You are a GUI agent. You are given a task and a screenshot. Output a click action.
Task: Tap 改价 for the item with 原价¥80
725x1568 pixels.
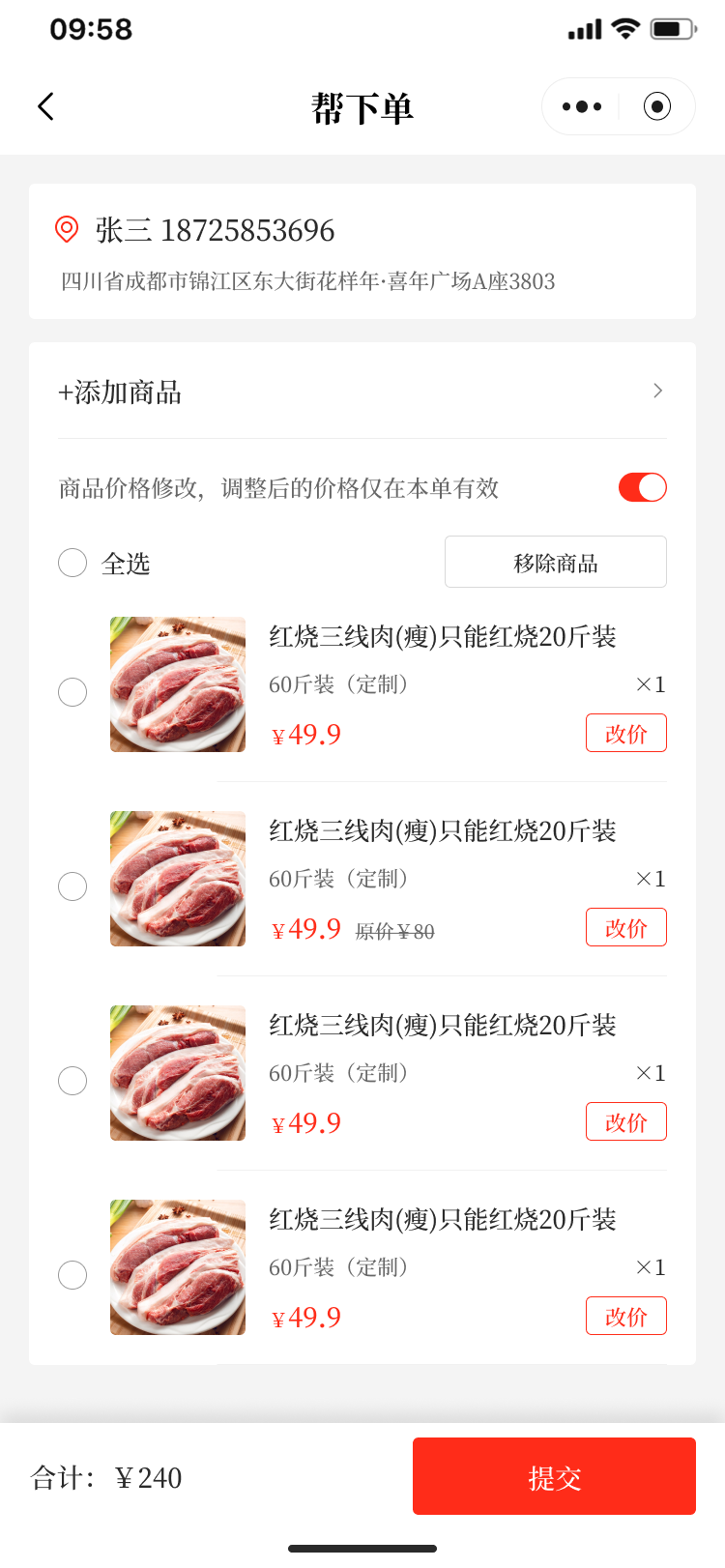(x=625, y=928)
